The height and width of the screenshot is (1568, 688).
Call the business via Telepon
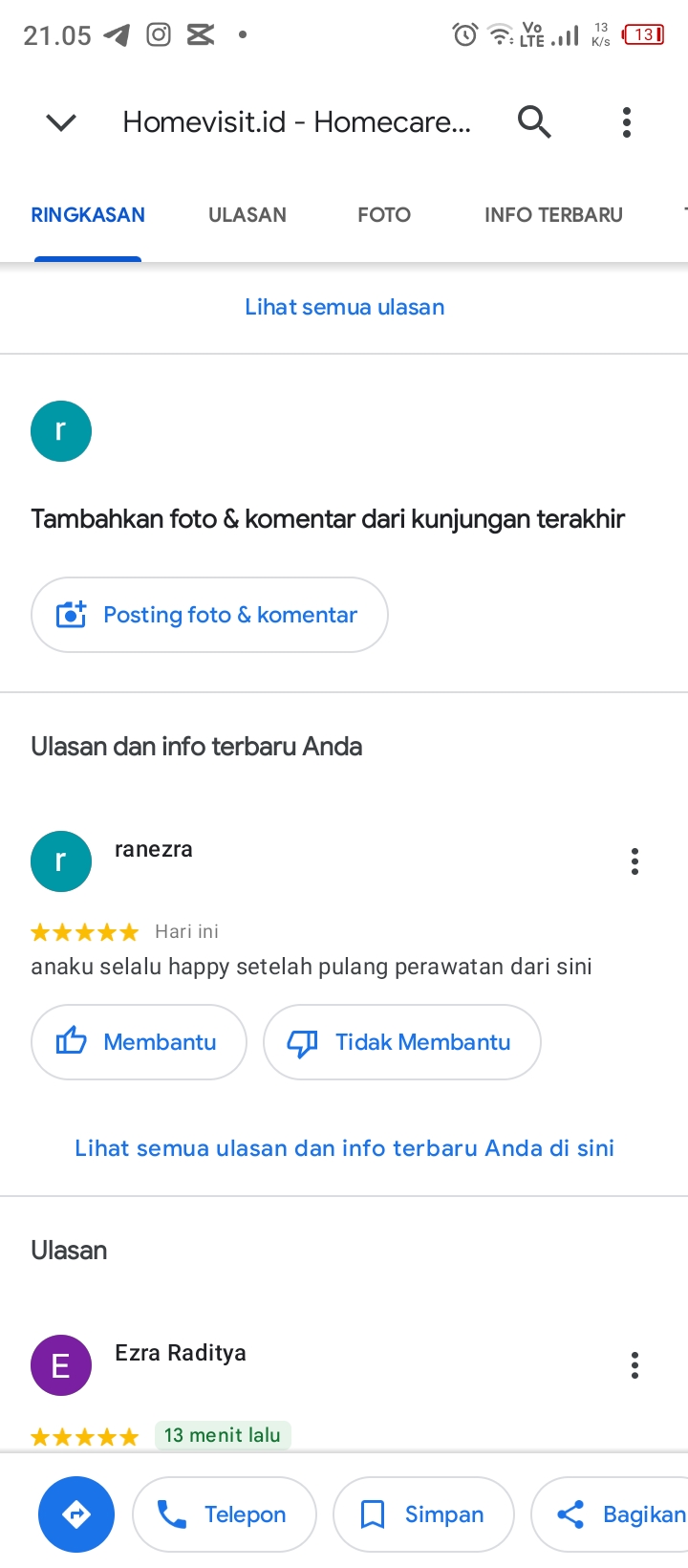click(x=225, y=1514)
